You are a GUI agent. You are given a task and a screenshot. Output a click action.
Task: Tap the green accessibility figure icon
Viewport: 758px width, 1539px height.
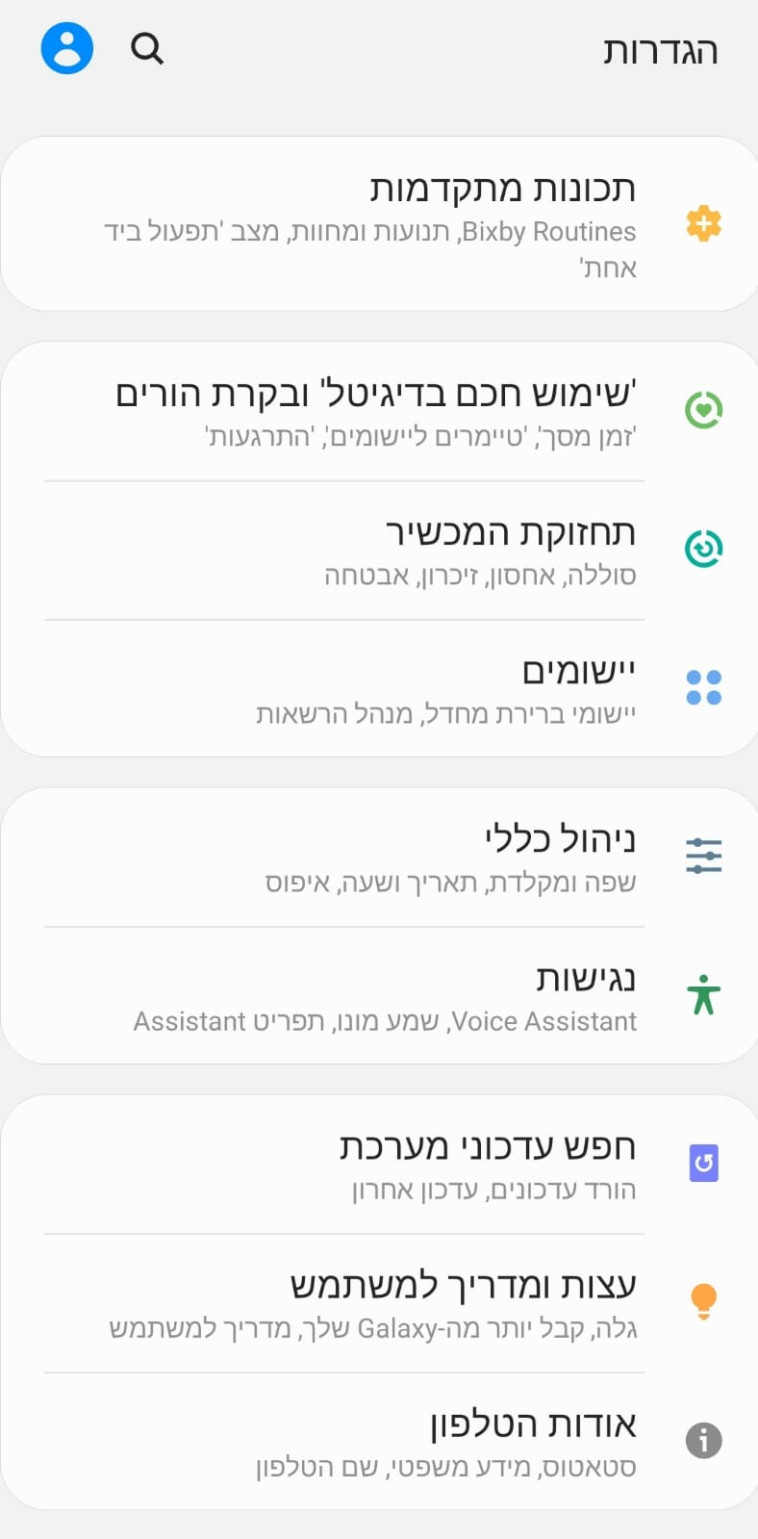click(704, 994)
